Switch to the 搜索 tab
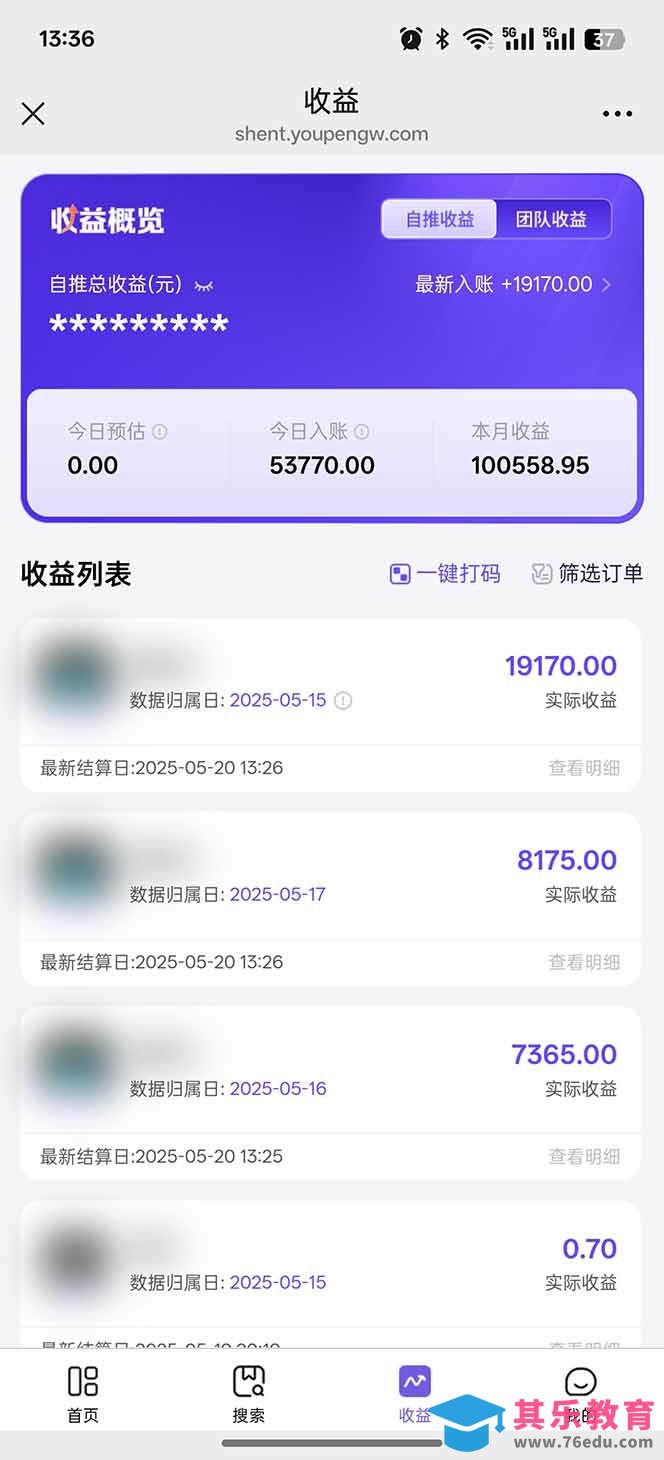 point(249,1395)
